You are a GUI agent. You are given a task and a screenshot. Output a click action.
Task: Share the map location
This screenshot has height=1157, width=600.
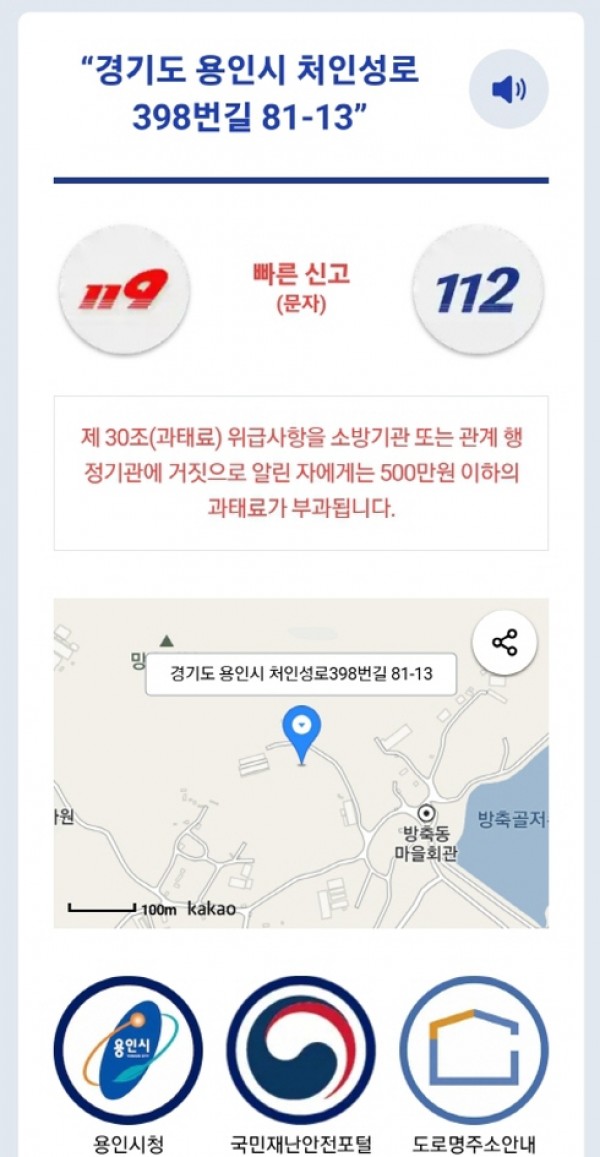[x=505, y=643]
